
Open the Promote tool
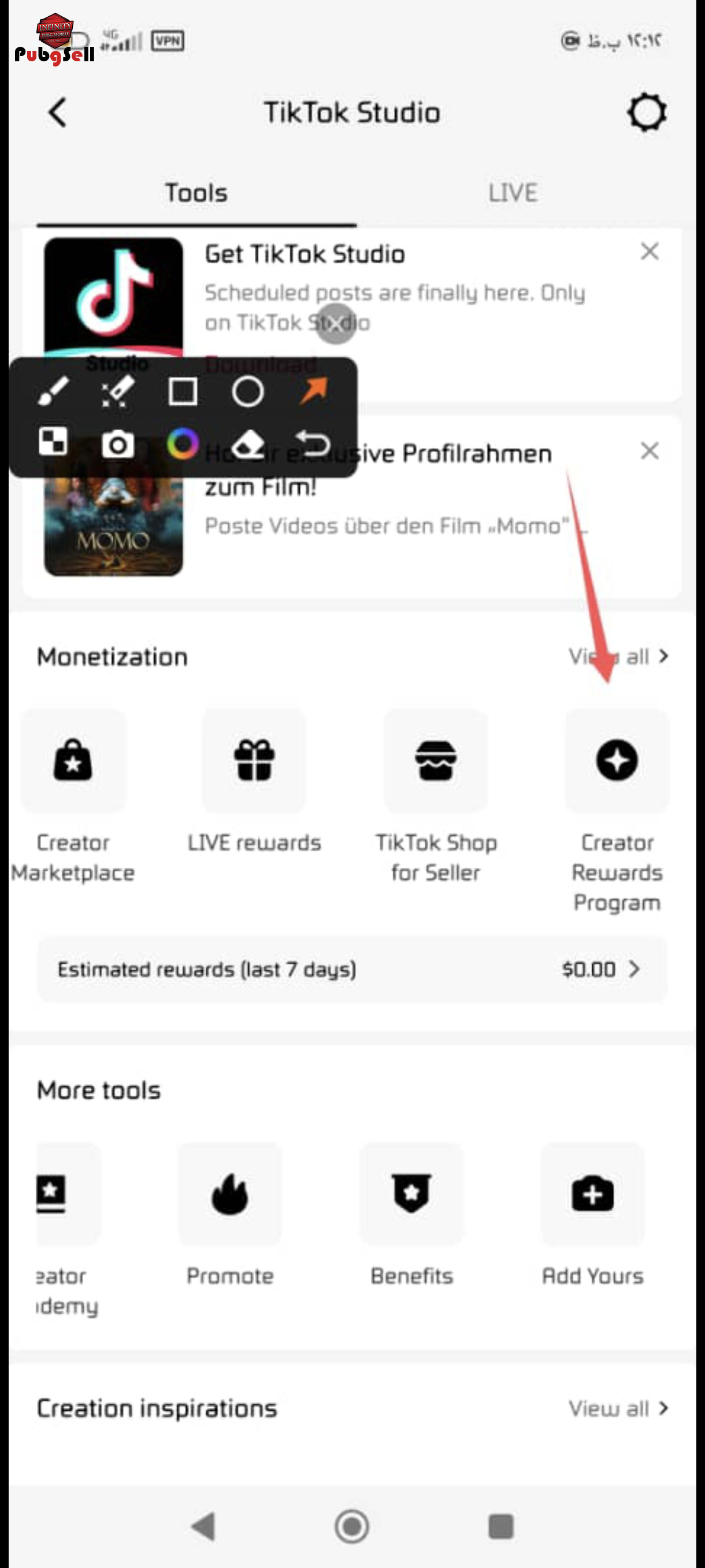[230, 1195]
